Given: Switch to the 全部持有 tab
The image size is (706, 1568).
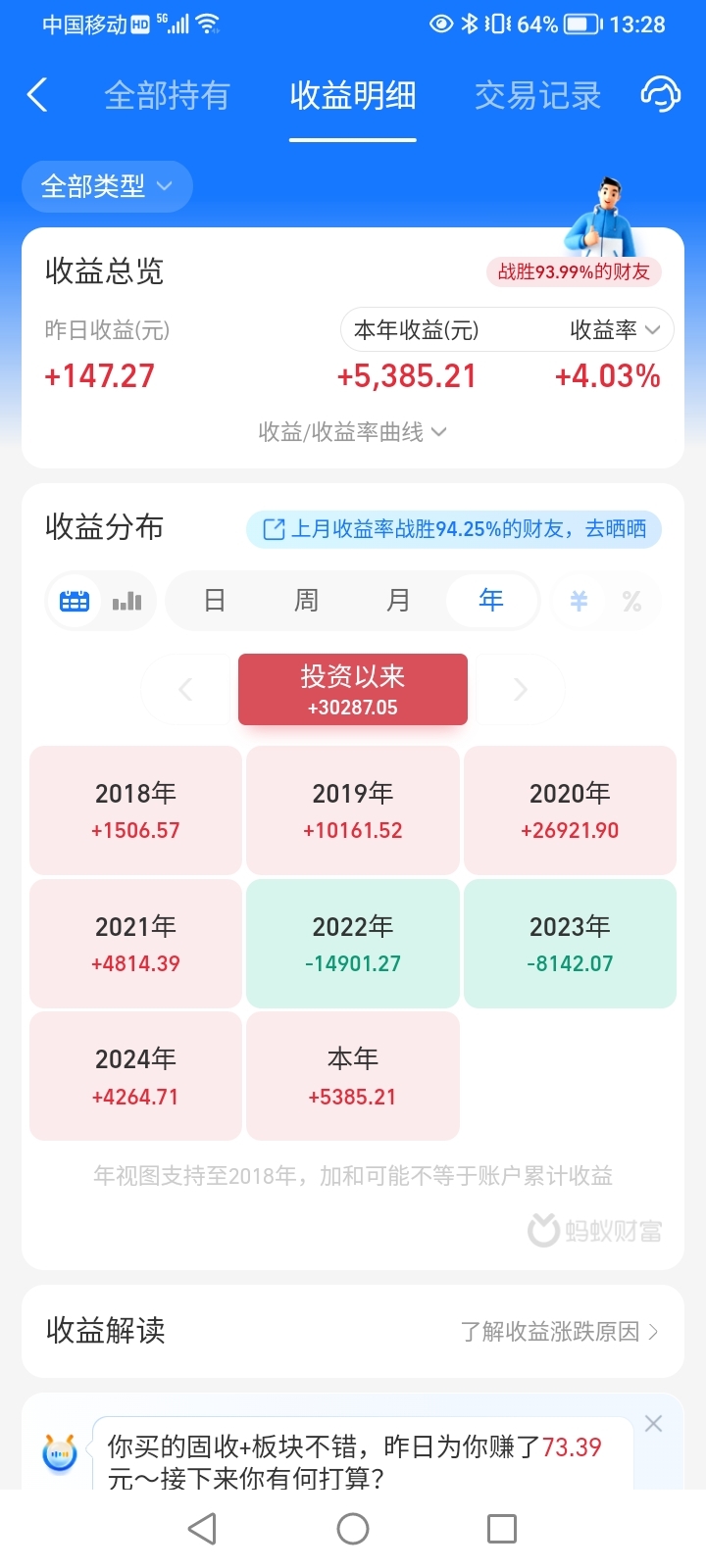Looking at the screenshot, I should [x=167, y=96].
